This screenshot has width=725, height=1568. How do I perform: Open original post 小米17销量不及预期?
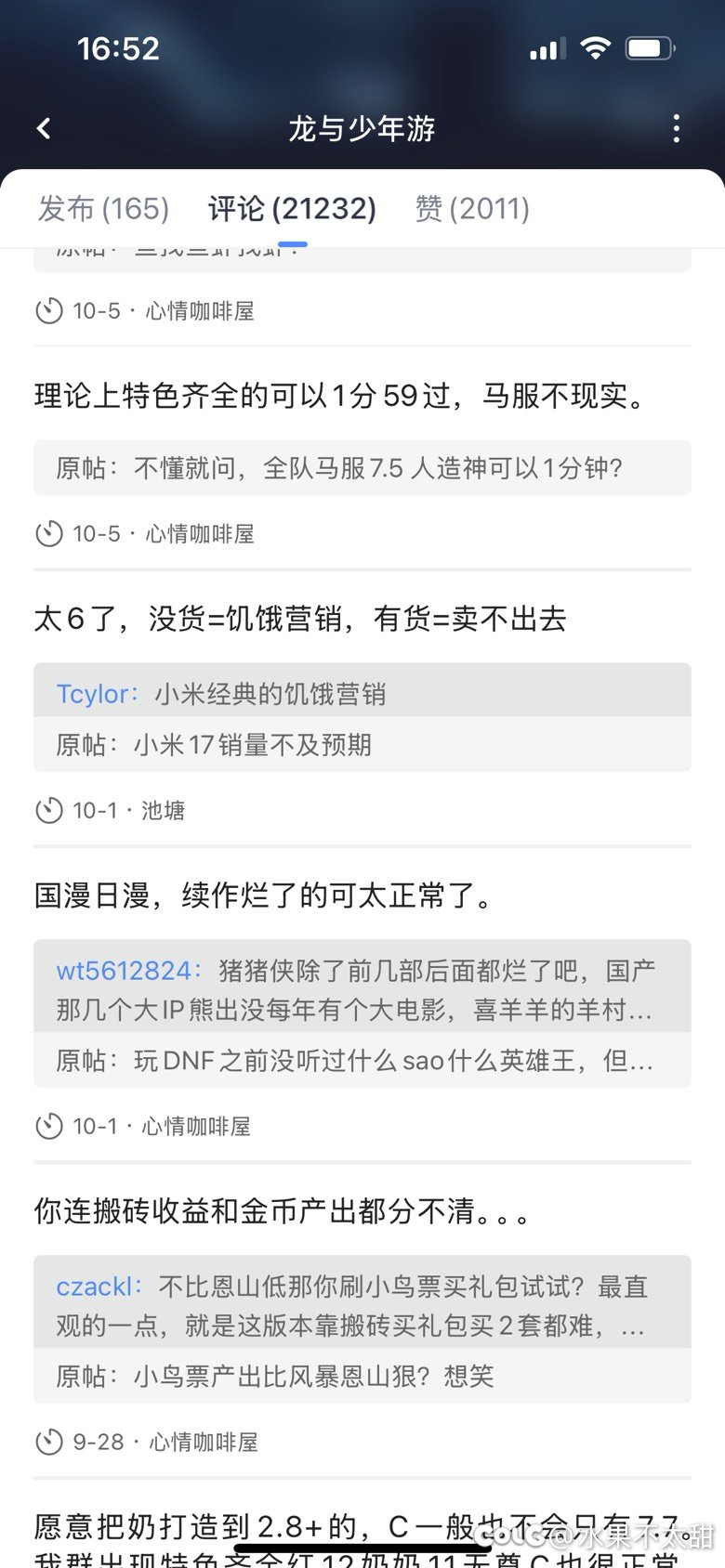pyautogui.click(x=362, y=745)
